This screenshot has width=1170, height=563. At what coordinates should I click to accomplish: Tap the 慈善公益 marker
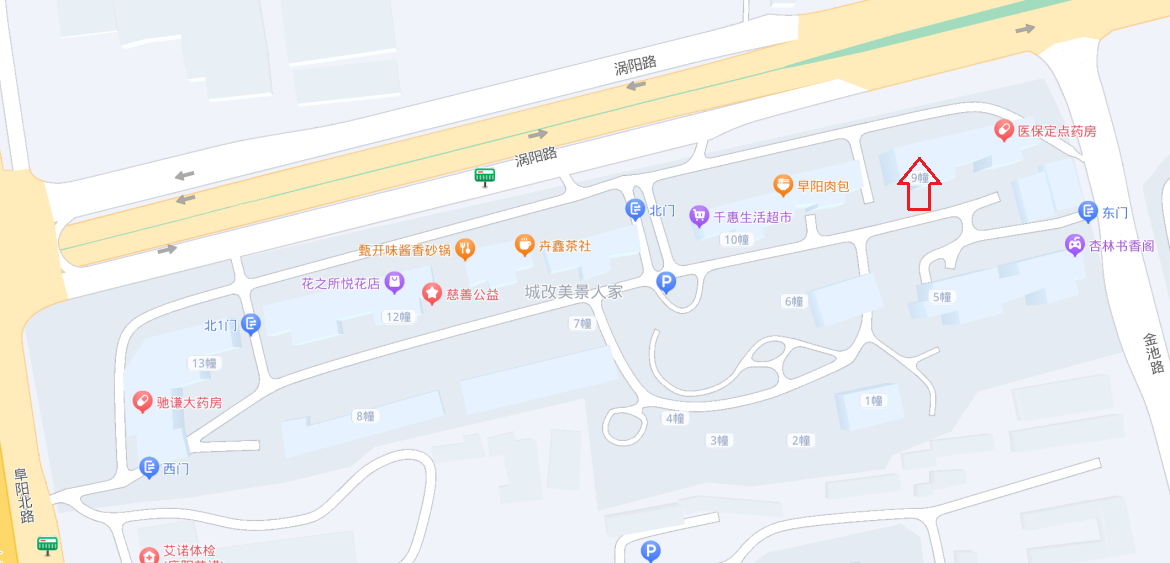(432, 293)
